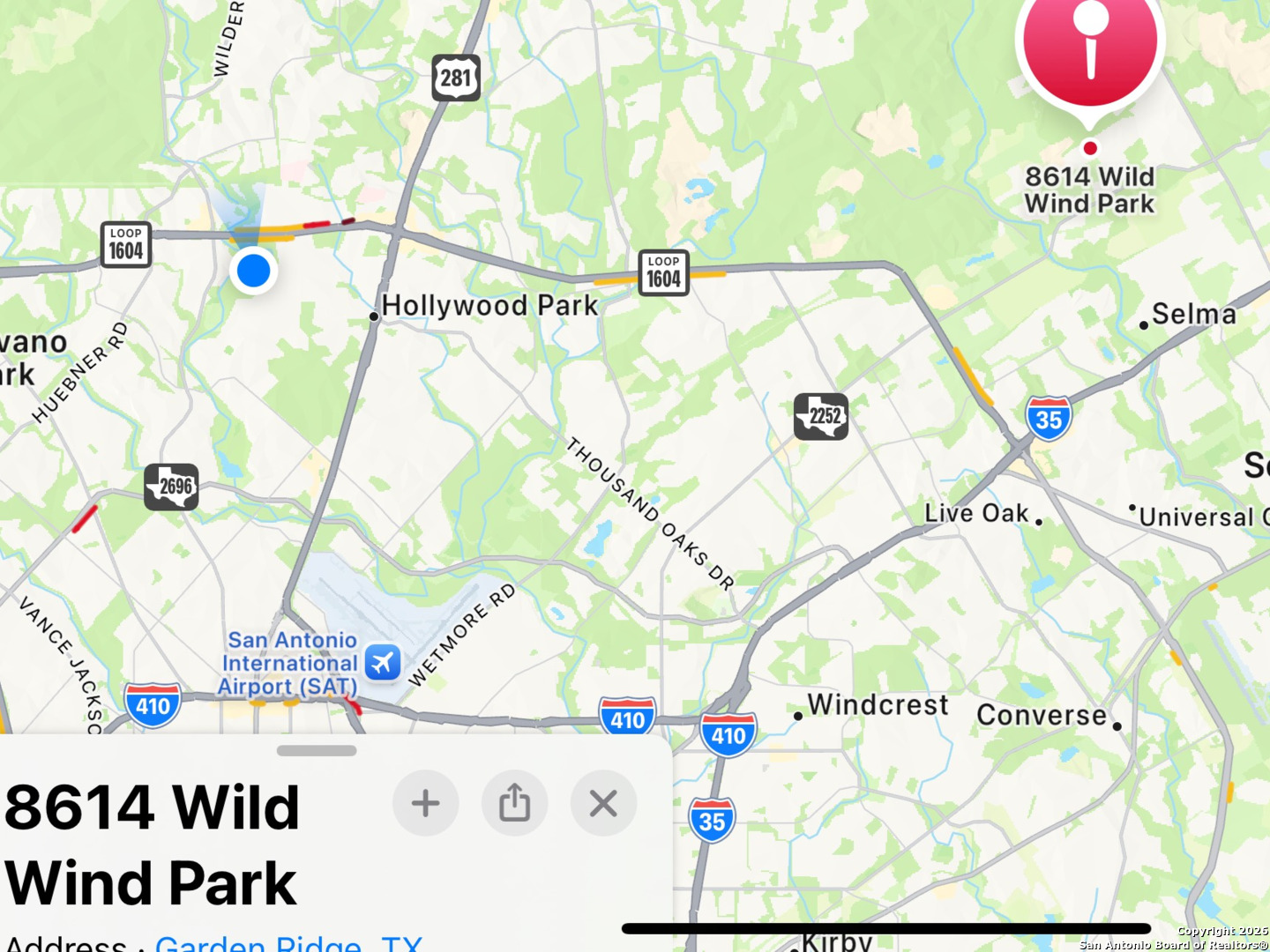This screenshot has width=1270, height=952.
Task: Select San Antonio International Airport on map
Action: tap(383, 662)
